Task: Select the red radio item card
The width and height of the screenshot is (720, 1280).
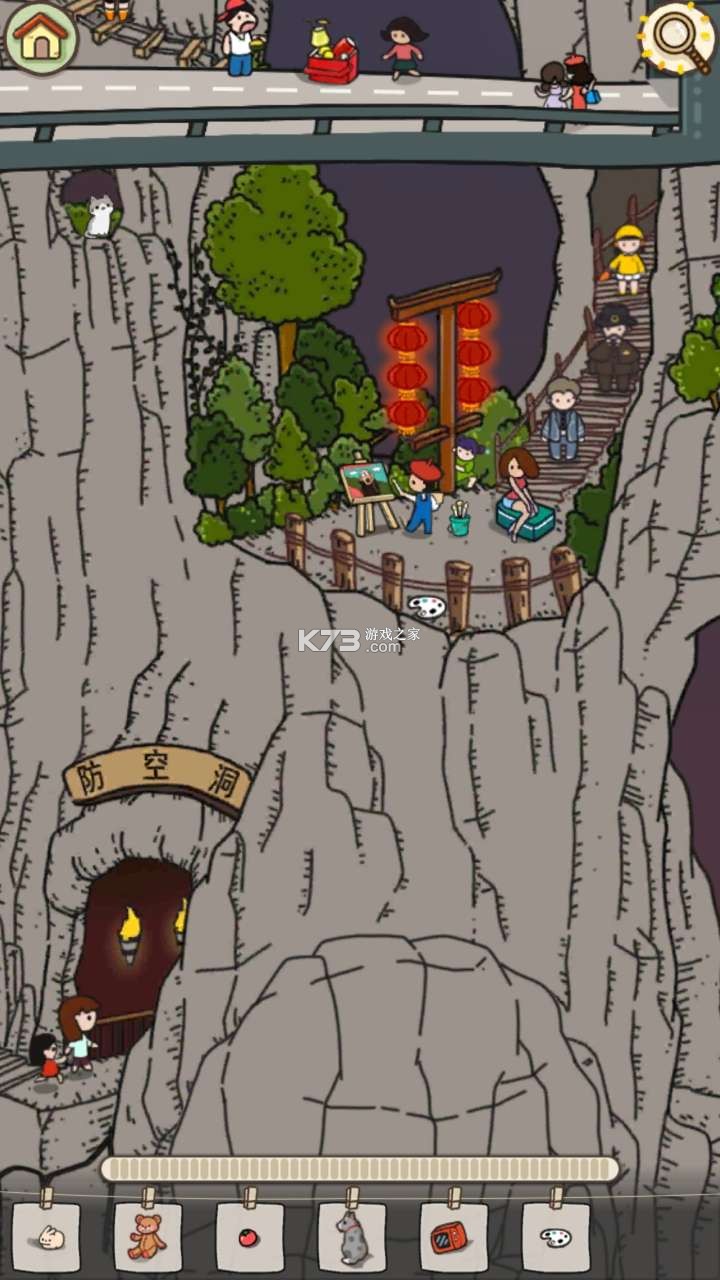Action: 454,1237
